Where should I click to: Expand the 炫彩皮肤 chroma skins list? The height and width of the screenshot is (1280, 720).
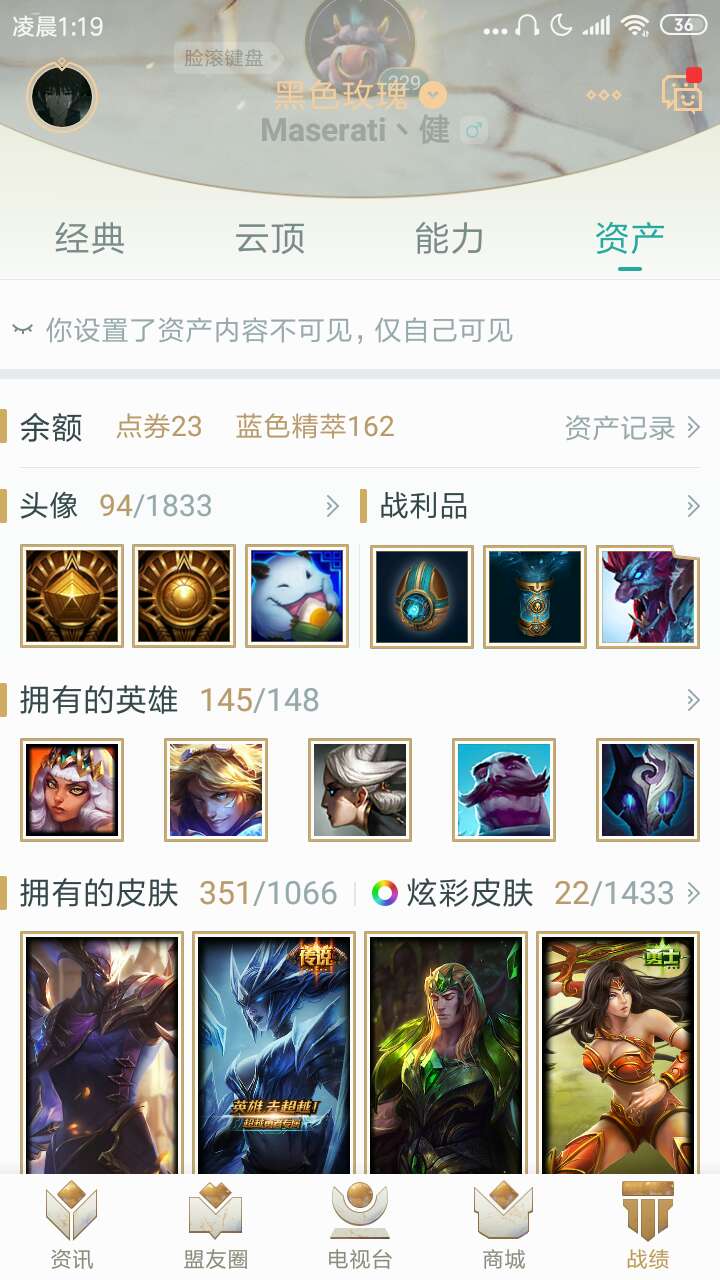(x=692, y=892)
